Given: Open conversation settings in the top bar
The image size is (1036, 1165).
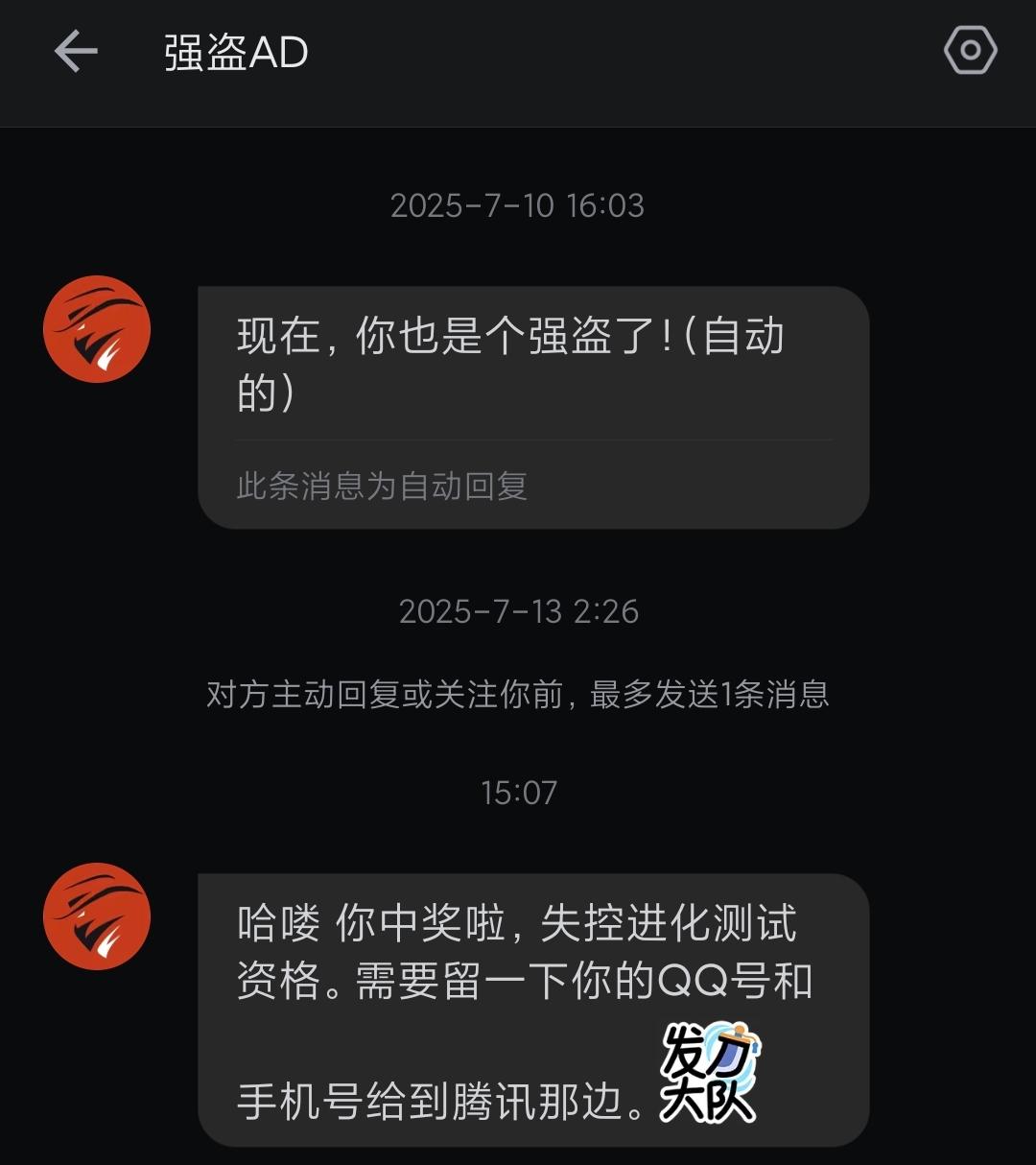Looking at the screenshot, I should pos(969,52).
